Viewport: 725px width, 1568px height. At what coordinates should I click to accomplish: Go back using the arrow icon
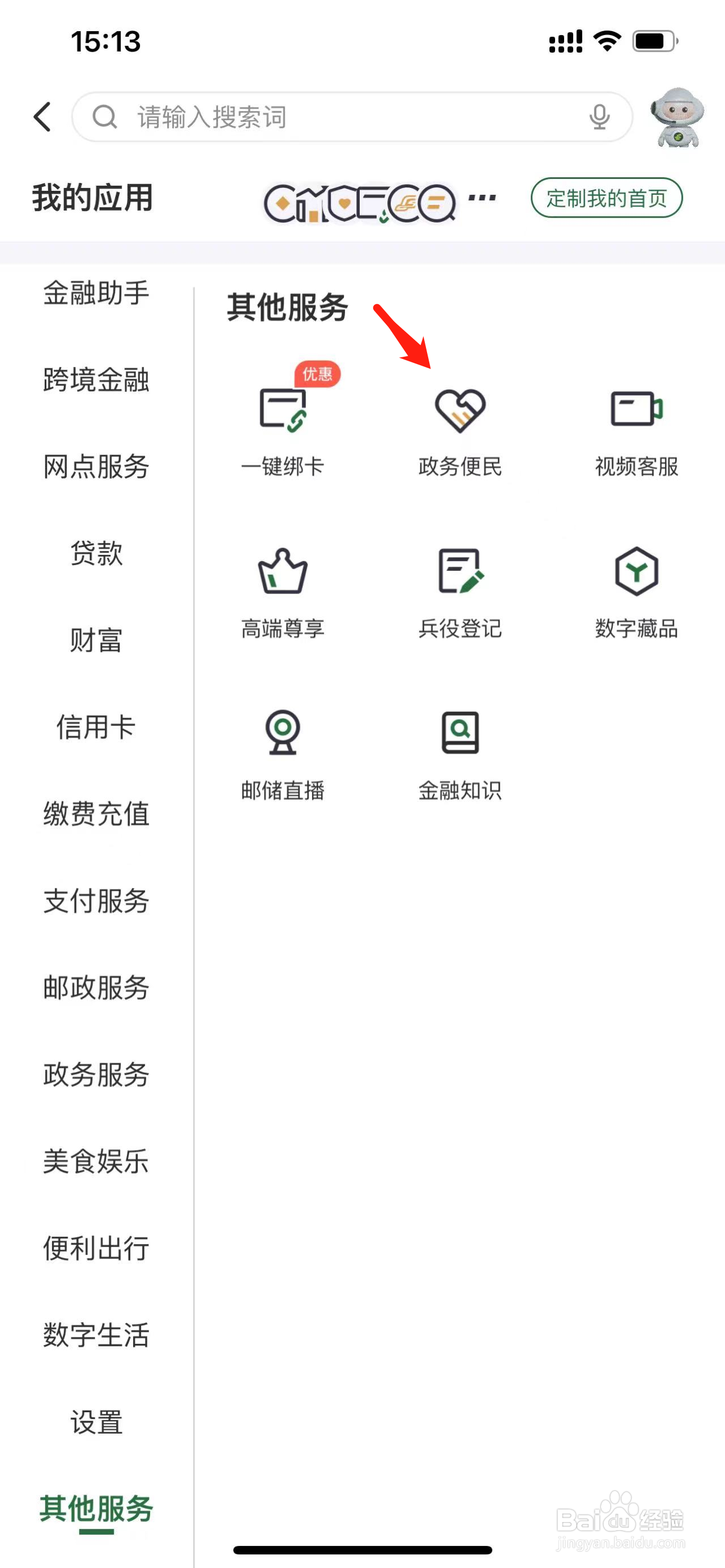coord(42,117)
